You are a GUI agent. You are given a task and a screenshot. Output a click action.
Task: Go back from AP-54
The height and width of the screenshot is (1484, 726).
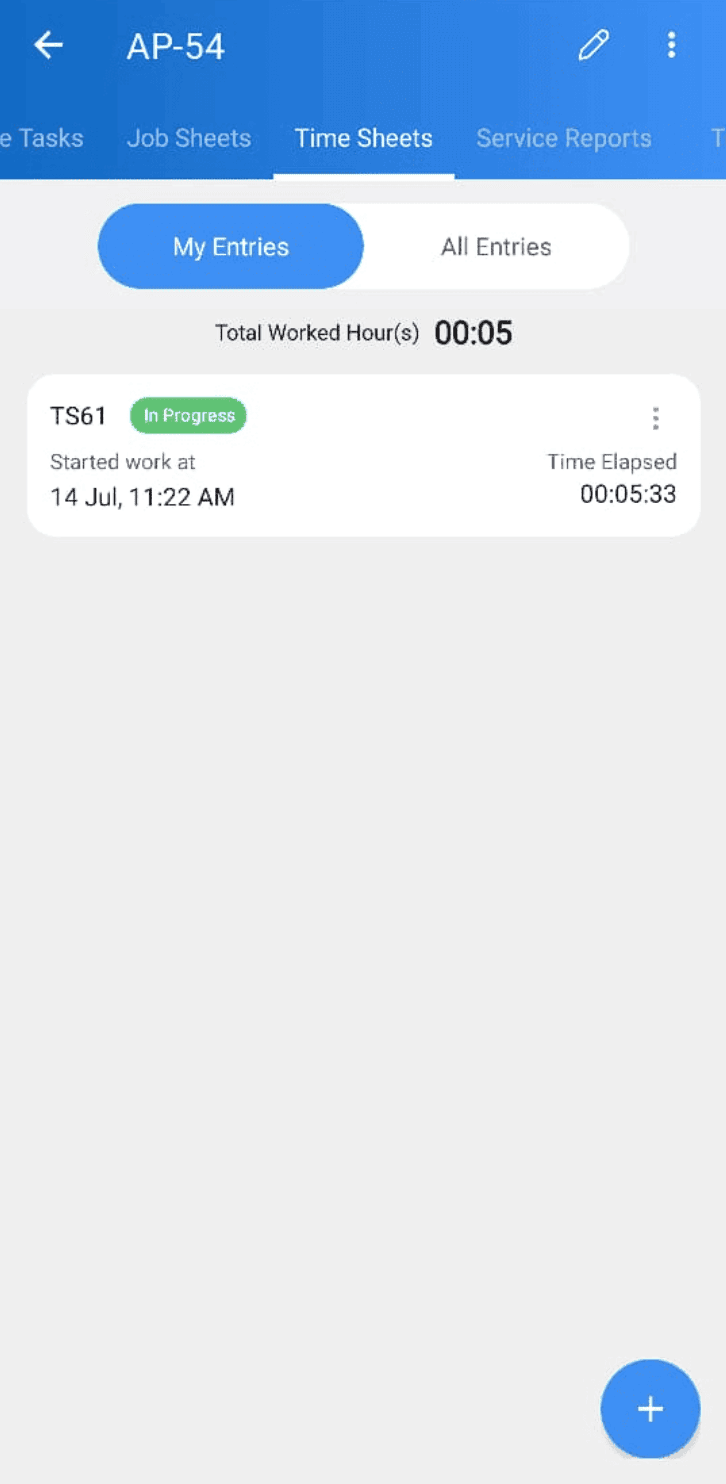(x=48, y=46)
